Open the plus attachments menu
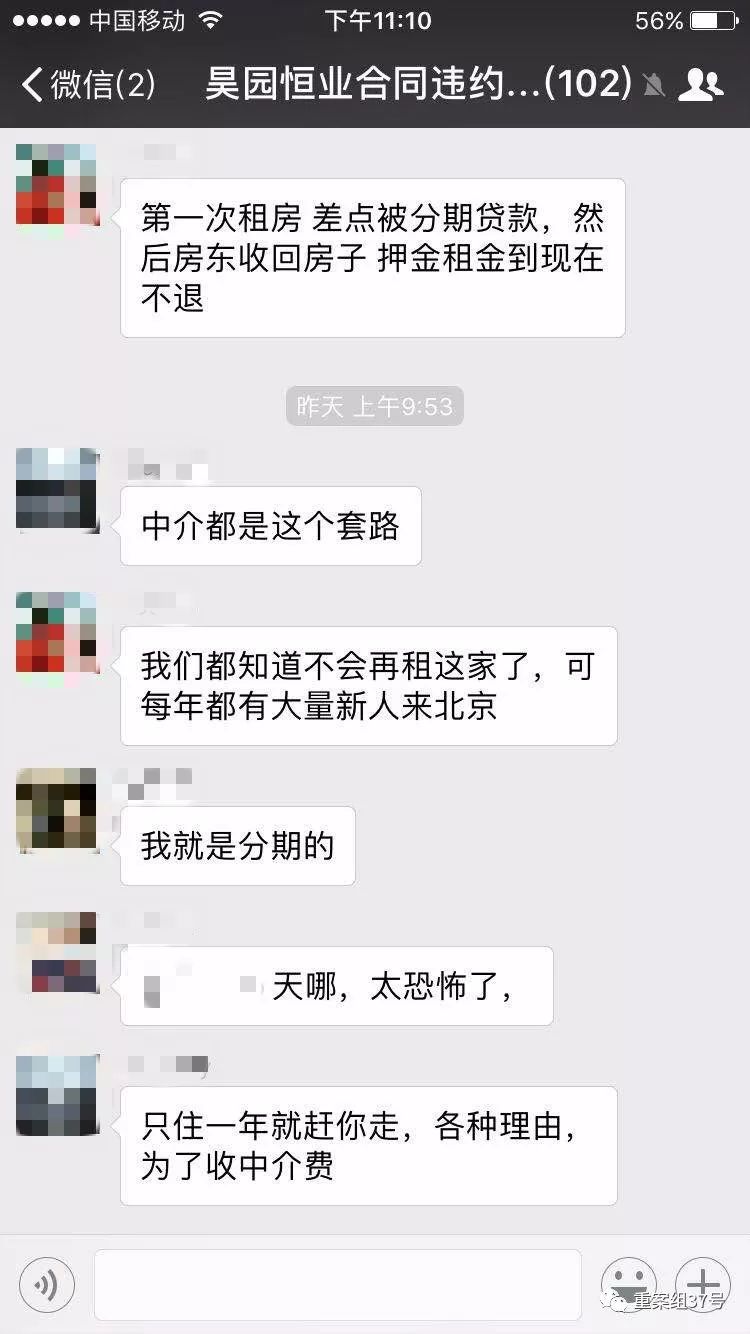 (x=703, y=1284)
